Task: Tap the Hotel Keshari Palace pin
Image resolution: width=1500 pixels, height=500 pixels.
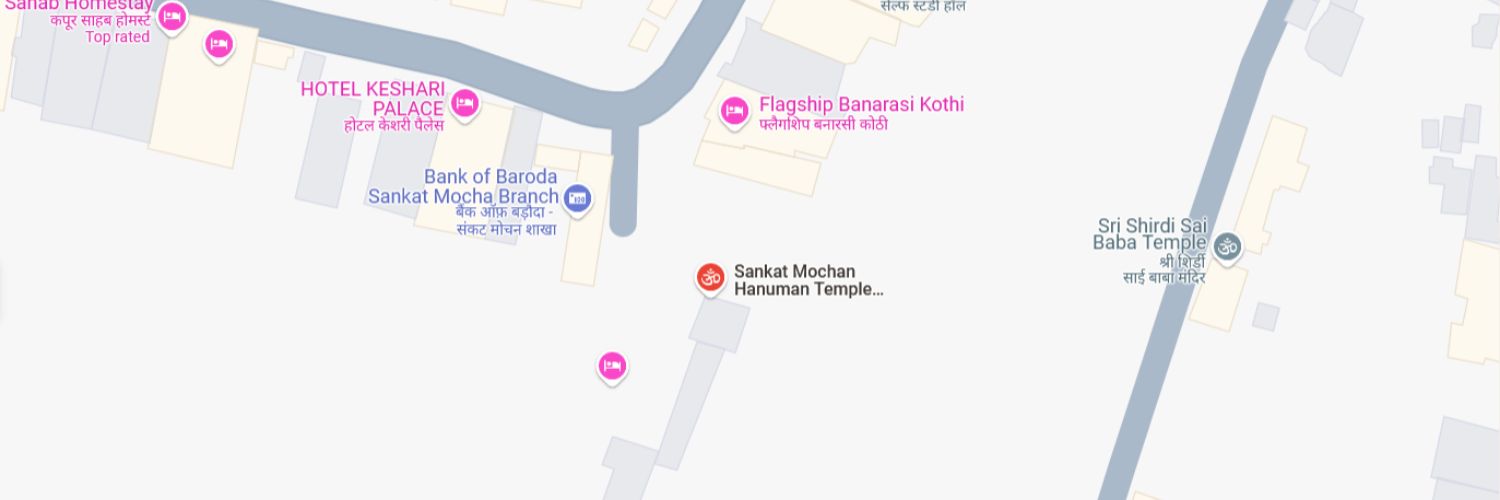Action: [x=464, y=102]
